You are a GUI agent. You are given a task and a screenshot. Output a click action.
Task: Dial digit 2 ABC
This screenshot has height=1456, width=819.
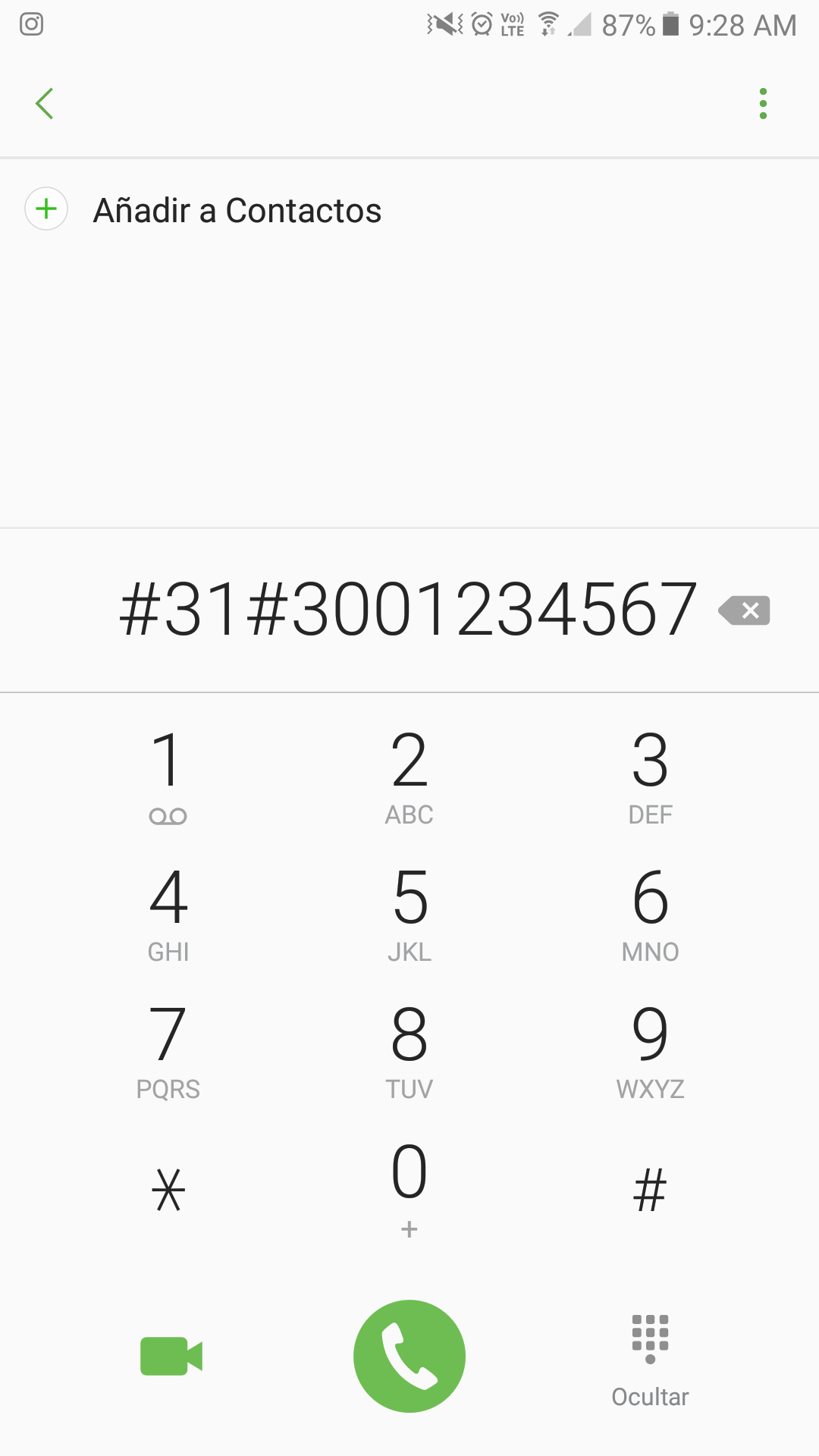(409, 775)
